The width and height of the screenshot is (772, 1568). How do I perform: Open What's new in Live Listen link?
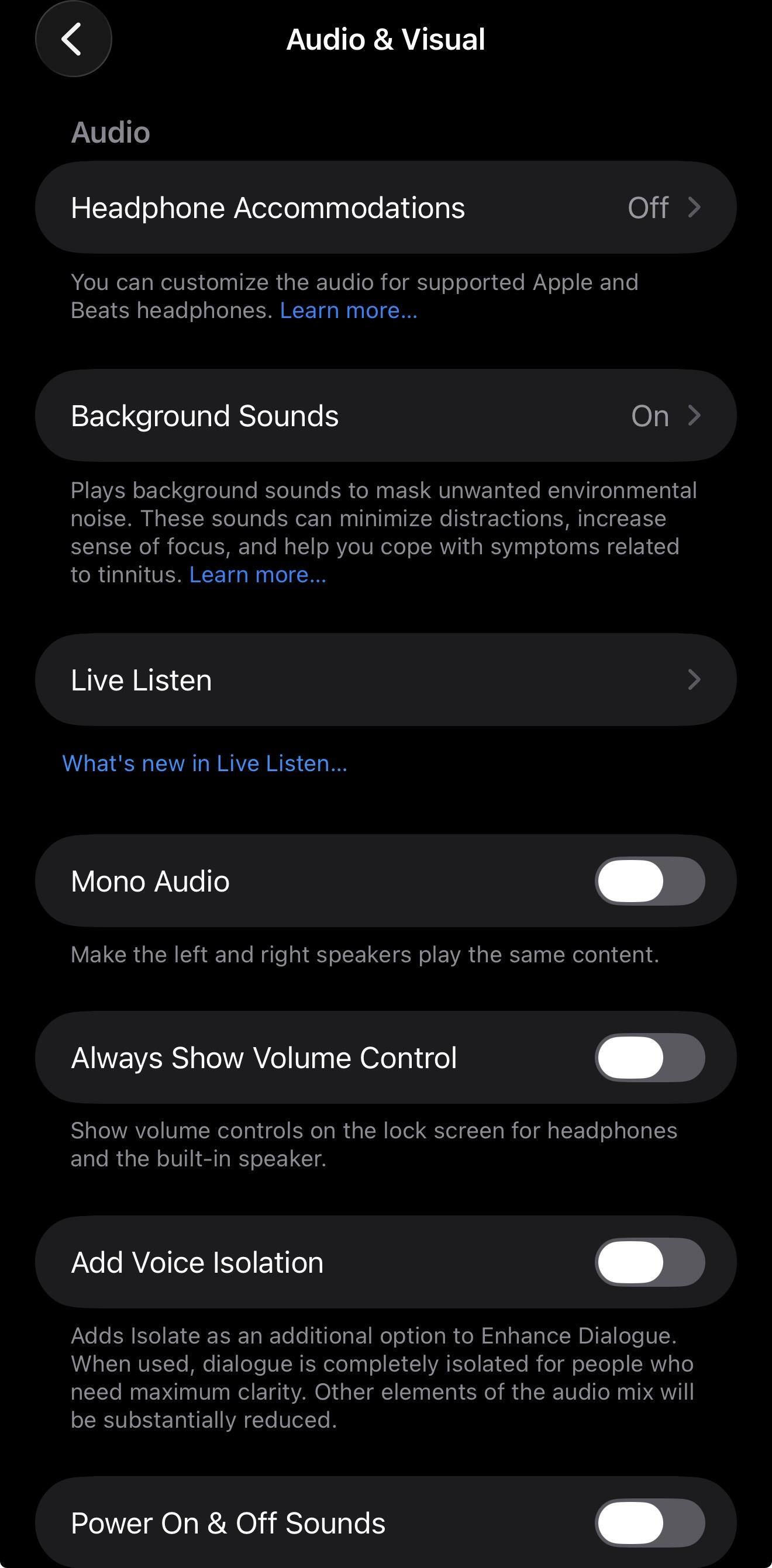(205, 764)
